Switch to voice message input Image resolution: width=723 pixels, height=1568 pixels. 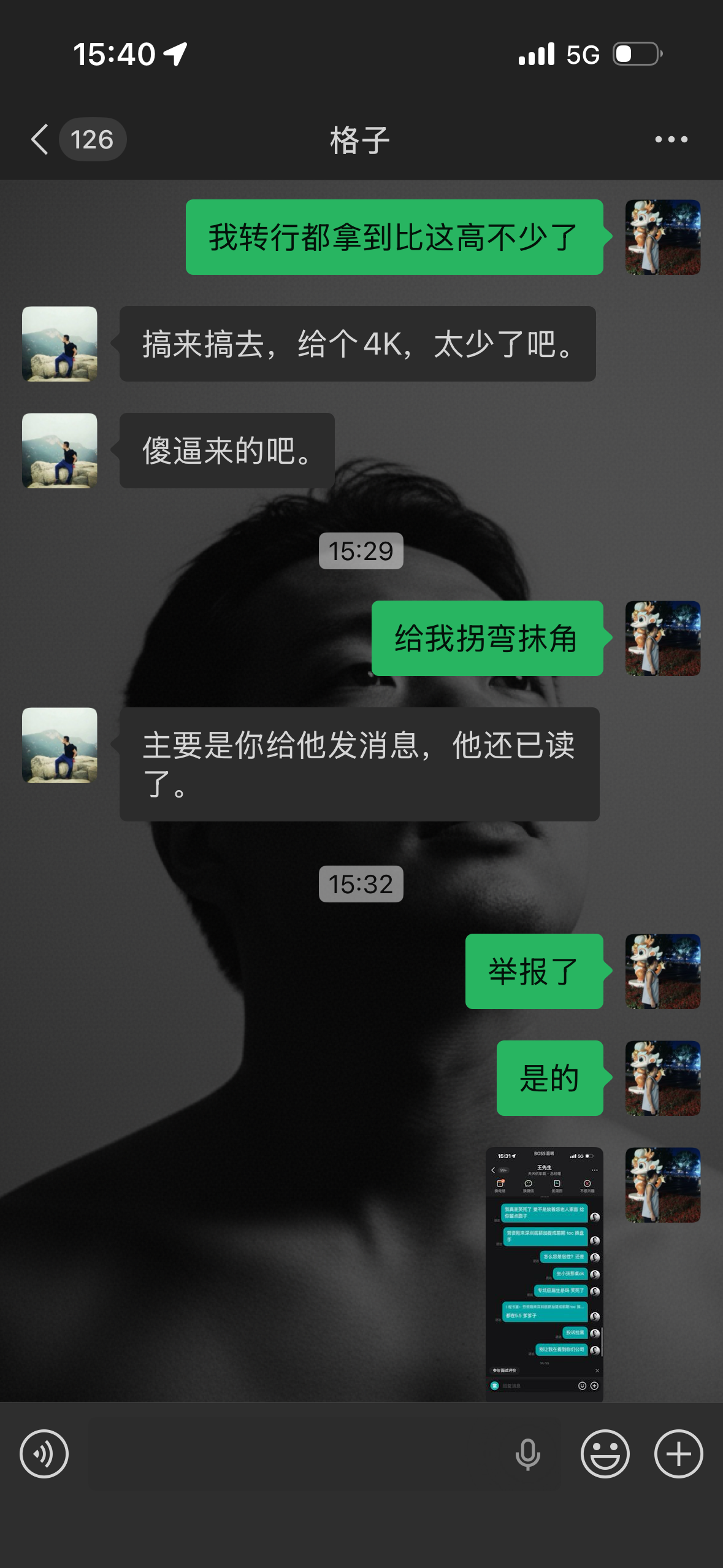(44, 1454)
